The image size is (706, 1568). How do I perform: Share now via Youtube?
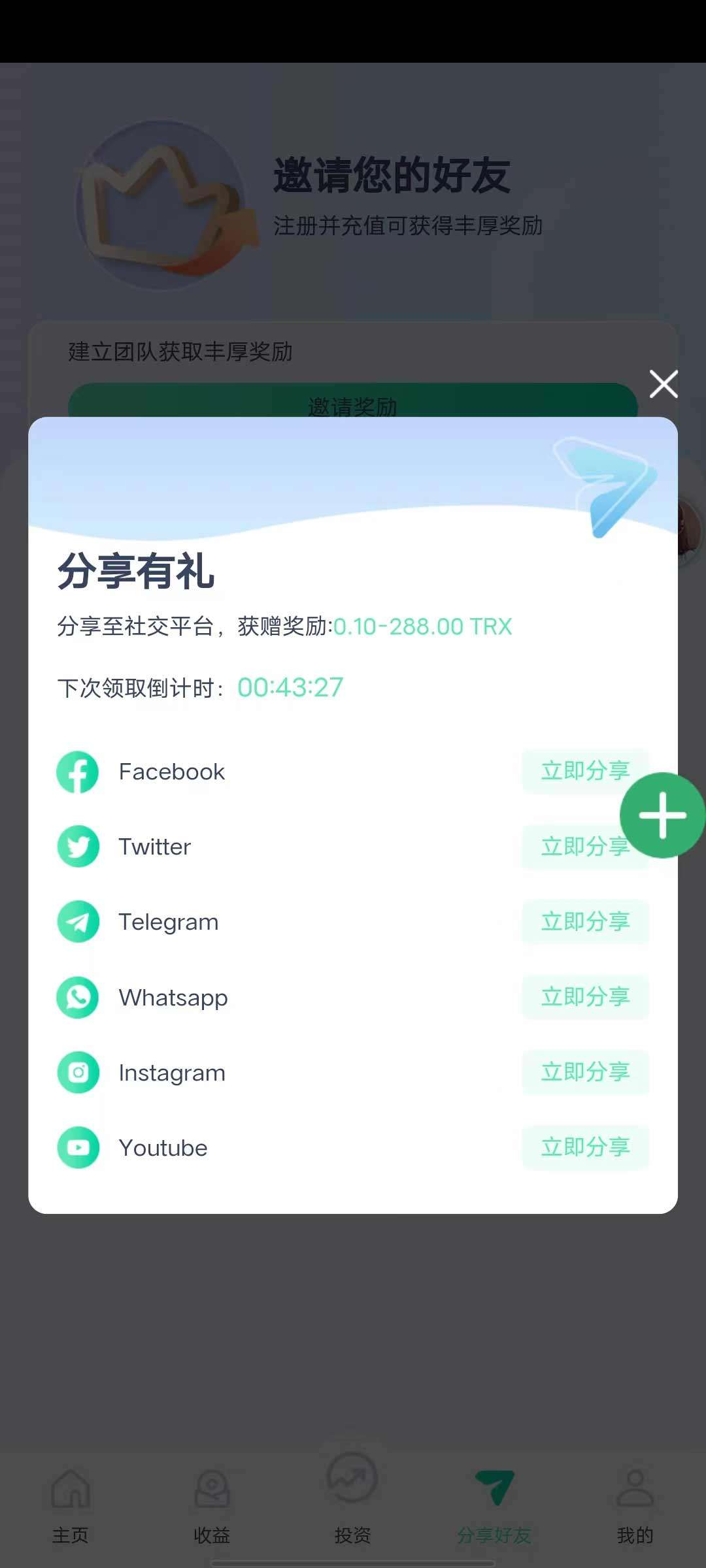(585, 1147)
